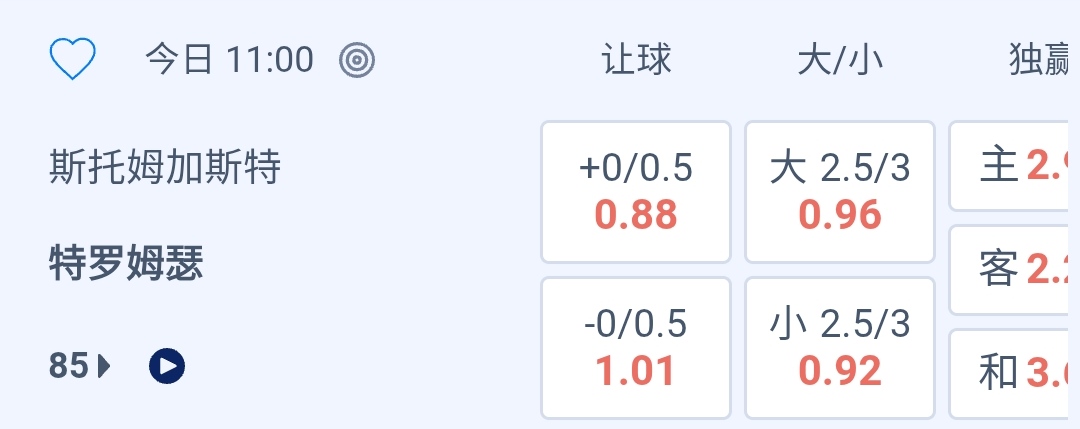Open the live video play icon
Screen dimensions: 1080x429
click(167, 367)
